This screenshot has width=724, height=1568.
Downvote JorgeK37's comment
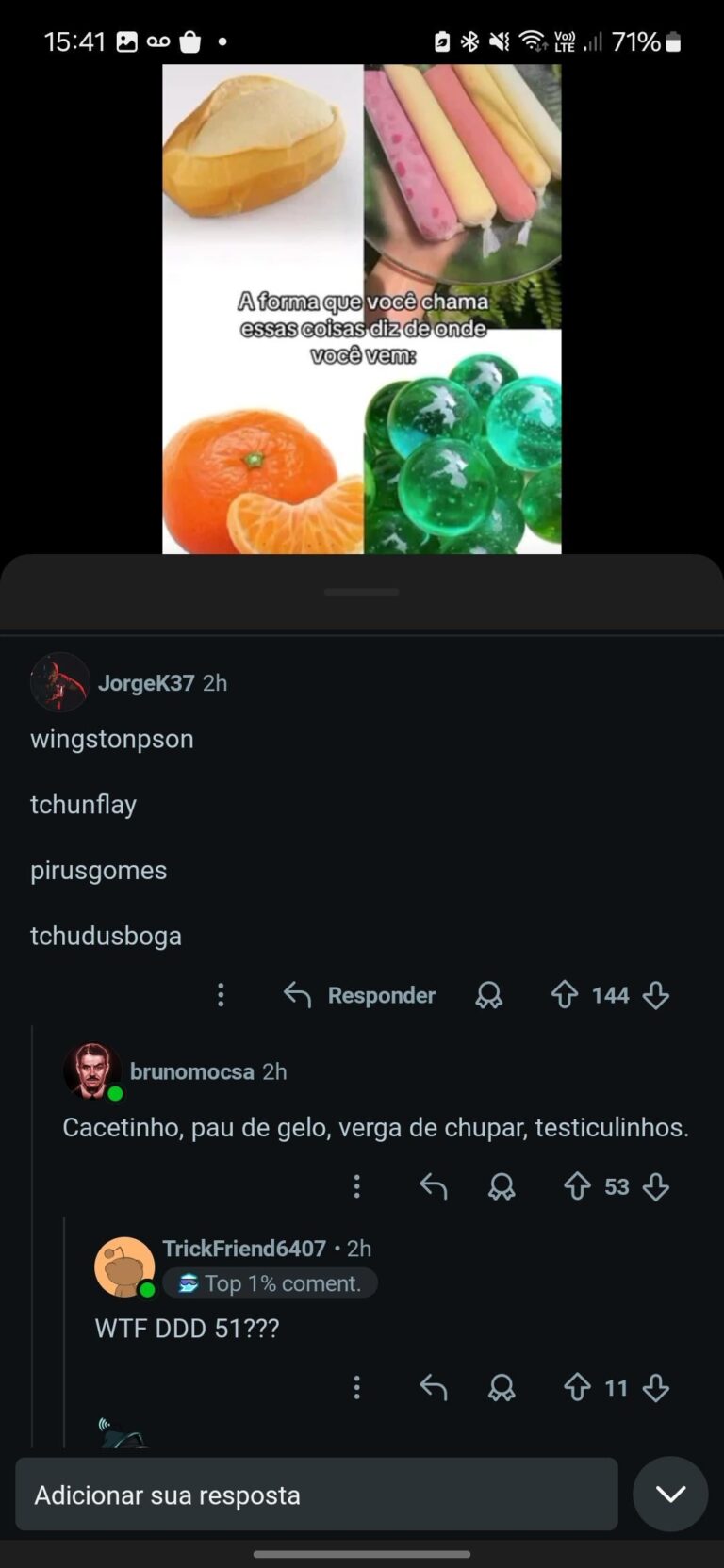pos(656,995)
